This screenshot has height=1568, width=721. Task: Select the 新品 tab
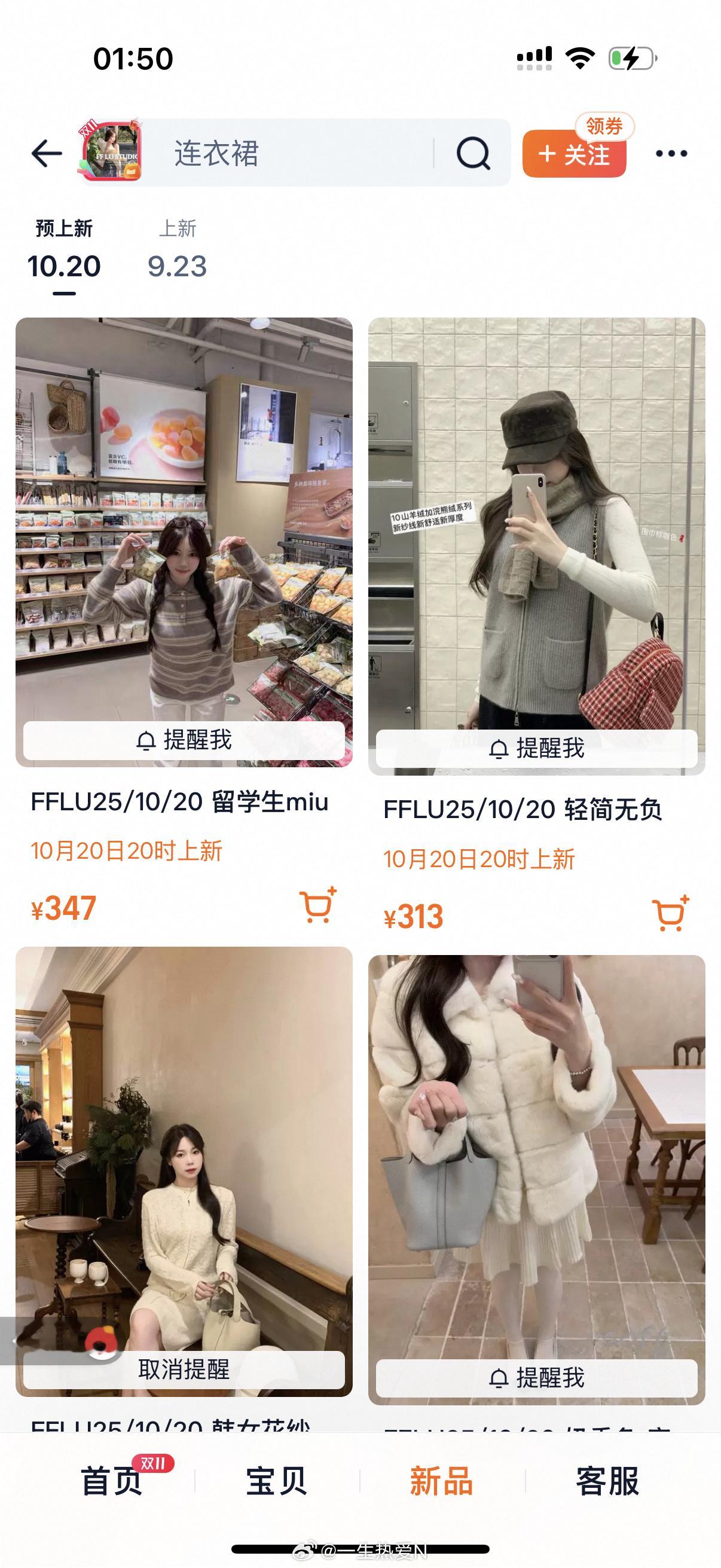click(441, 1481)
